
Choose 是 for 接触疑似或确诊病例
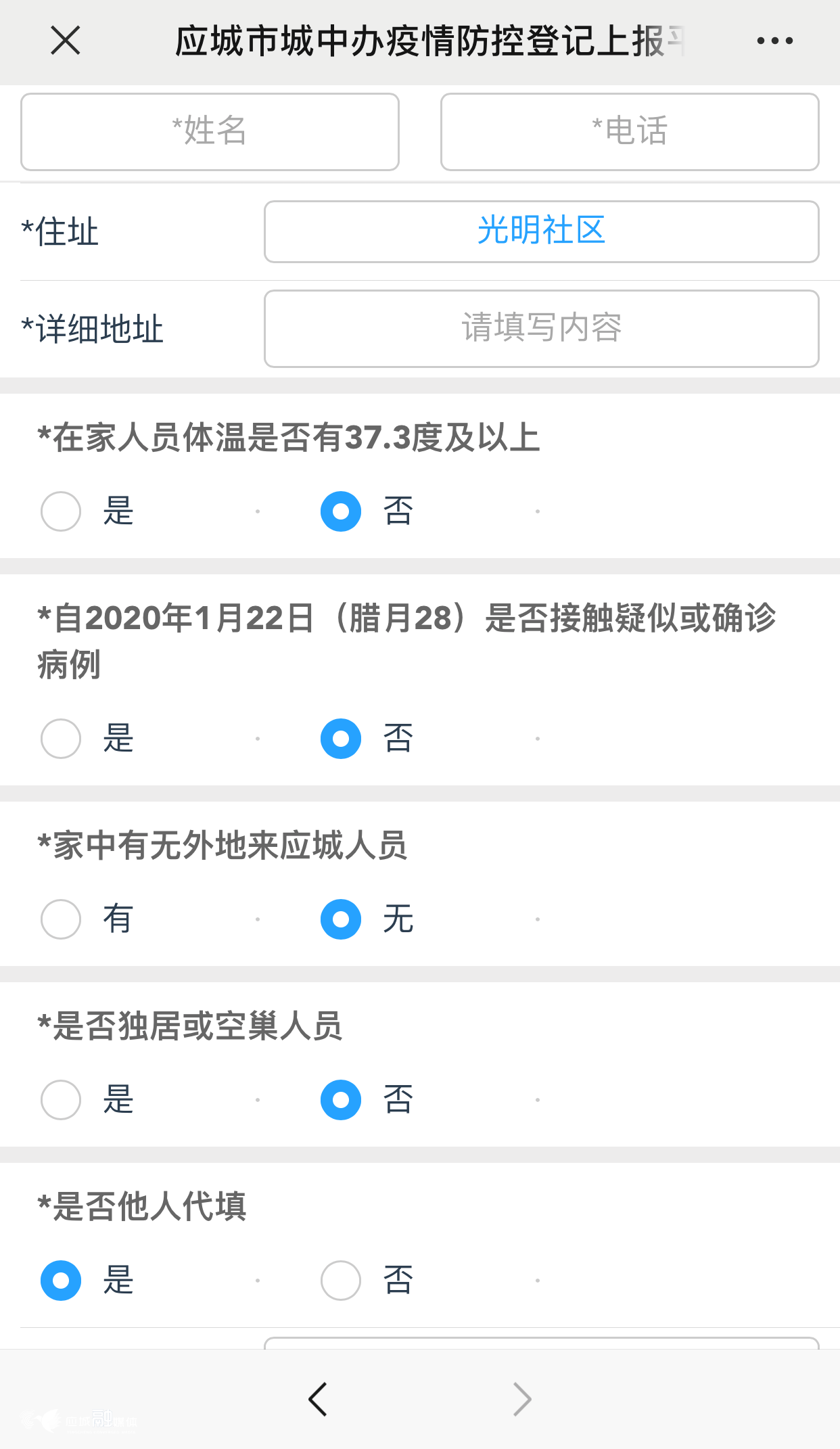tap(61, 739)
